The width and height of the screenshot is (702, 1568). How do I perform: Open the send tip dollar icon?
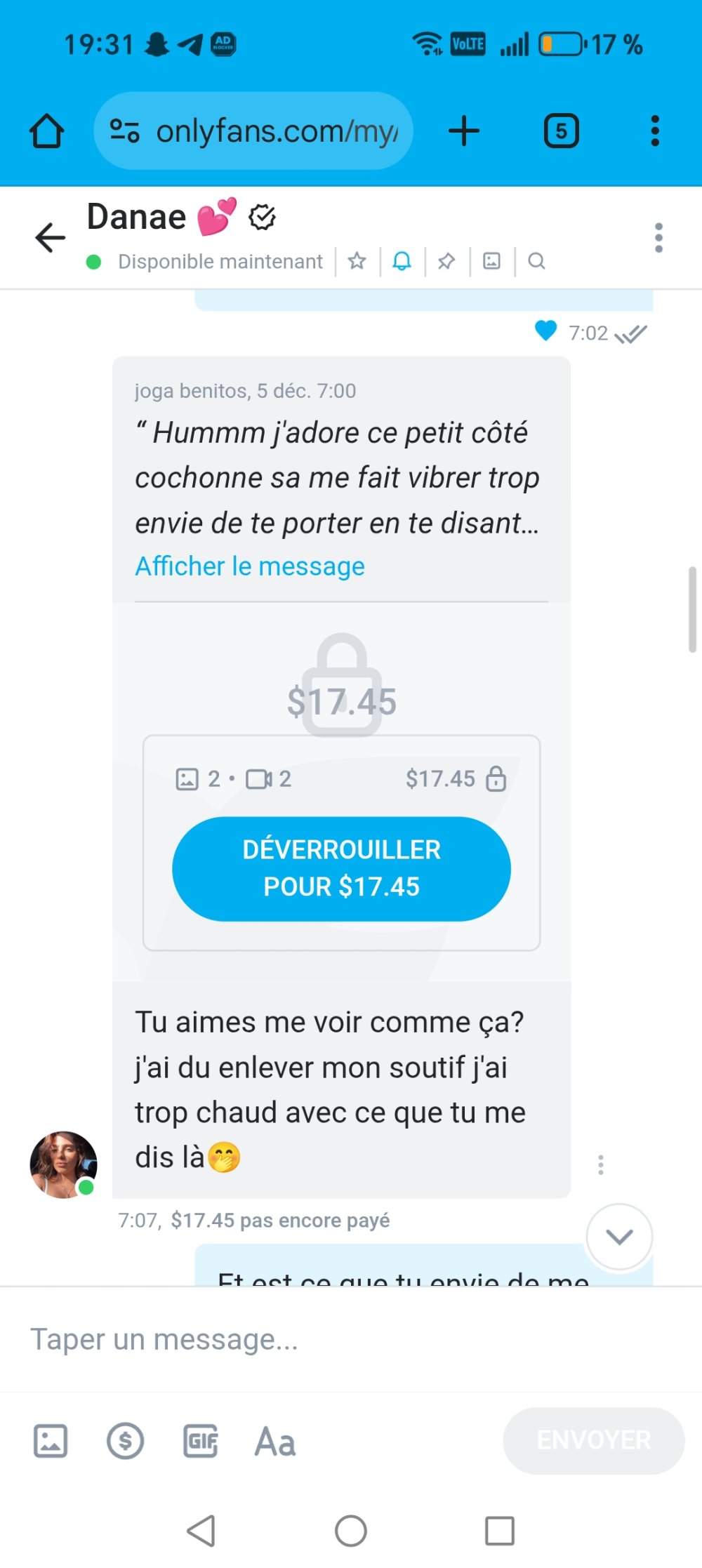pyautogui.click(x=126, y=1441)
